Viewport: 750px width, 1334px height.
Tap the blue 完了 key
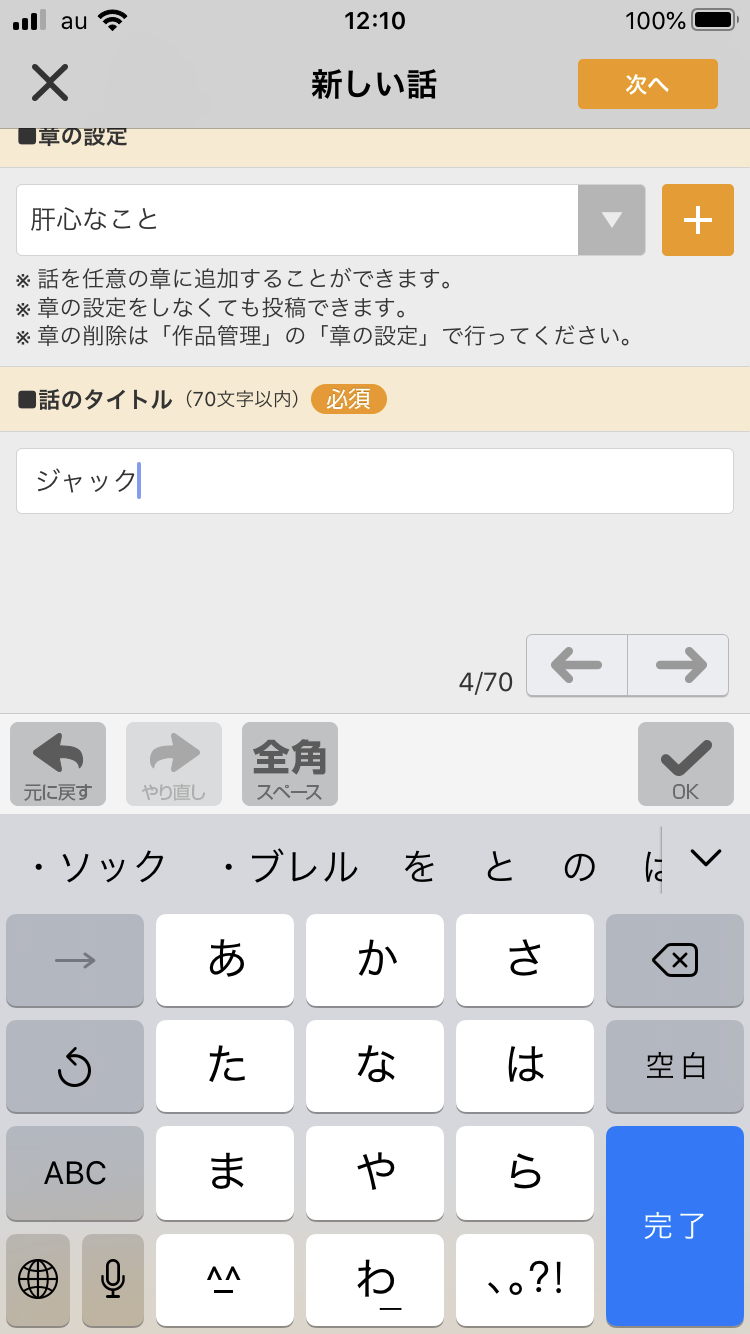675,1226
